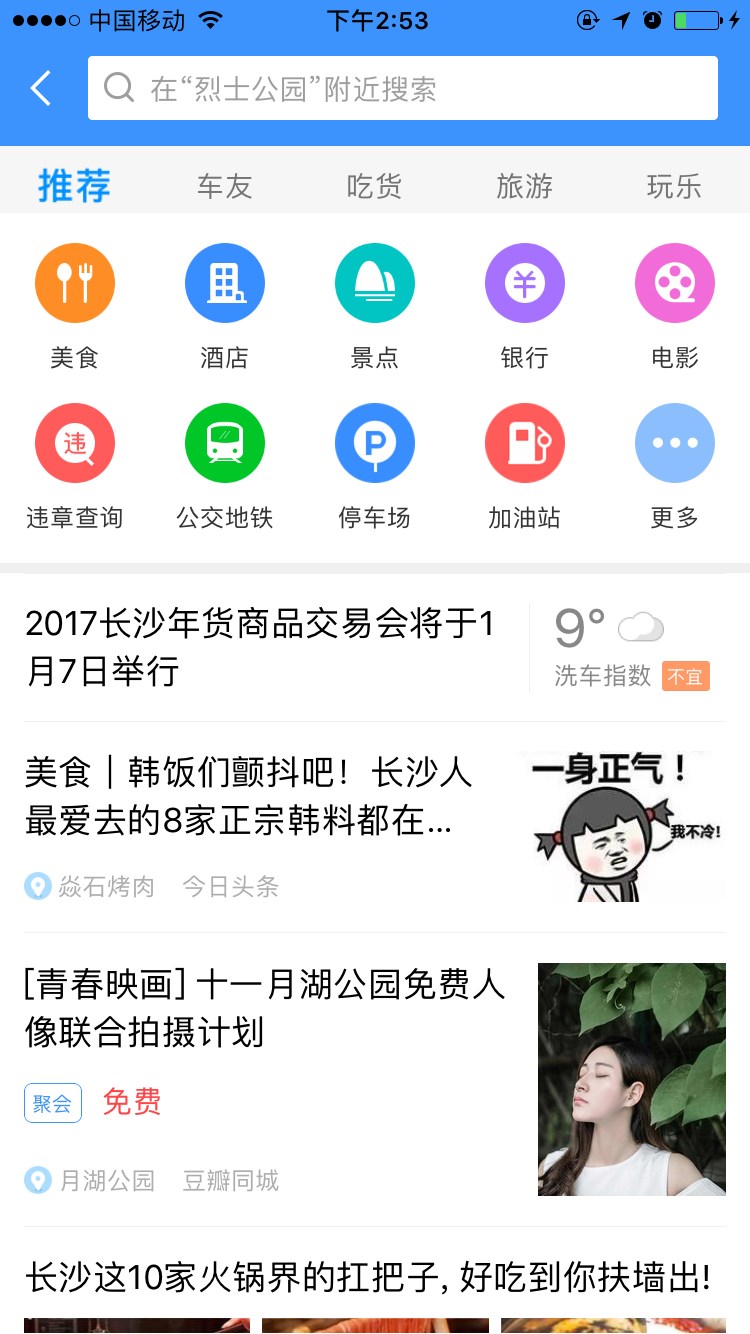750x1334 pixels.
Task: Open the 9° weather and 洗车指数 card
Action: coord(632,647)
